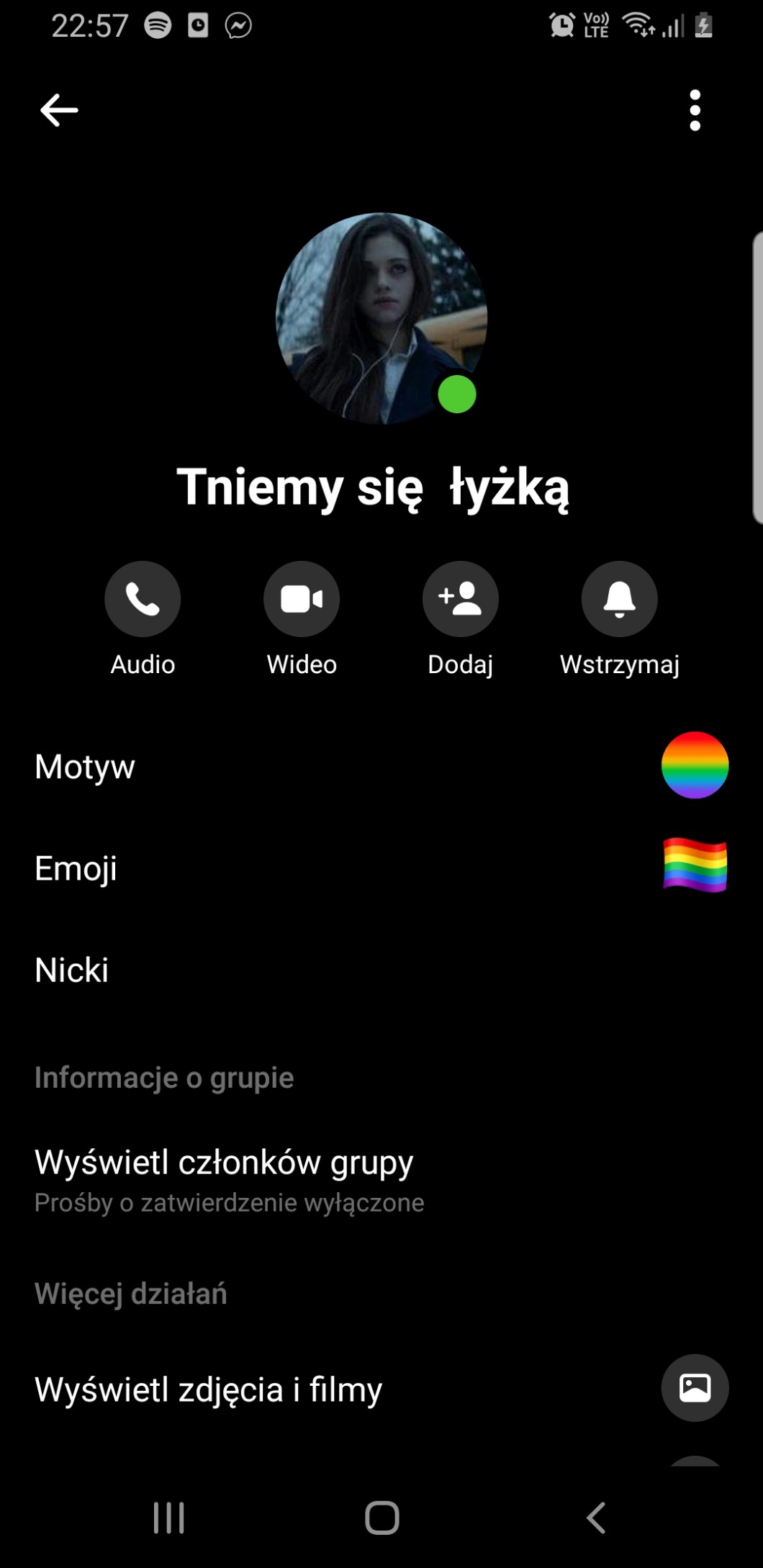
Task: Go back using the top arrow
Action: (59, 110)
